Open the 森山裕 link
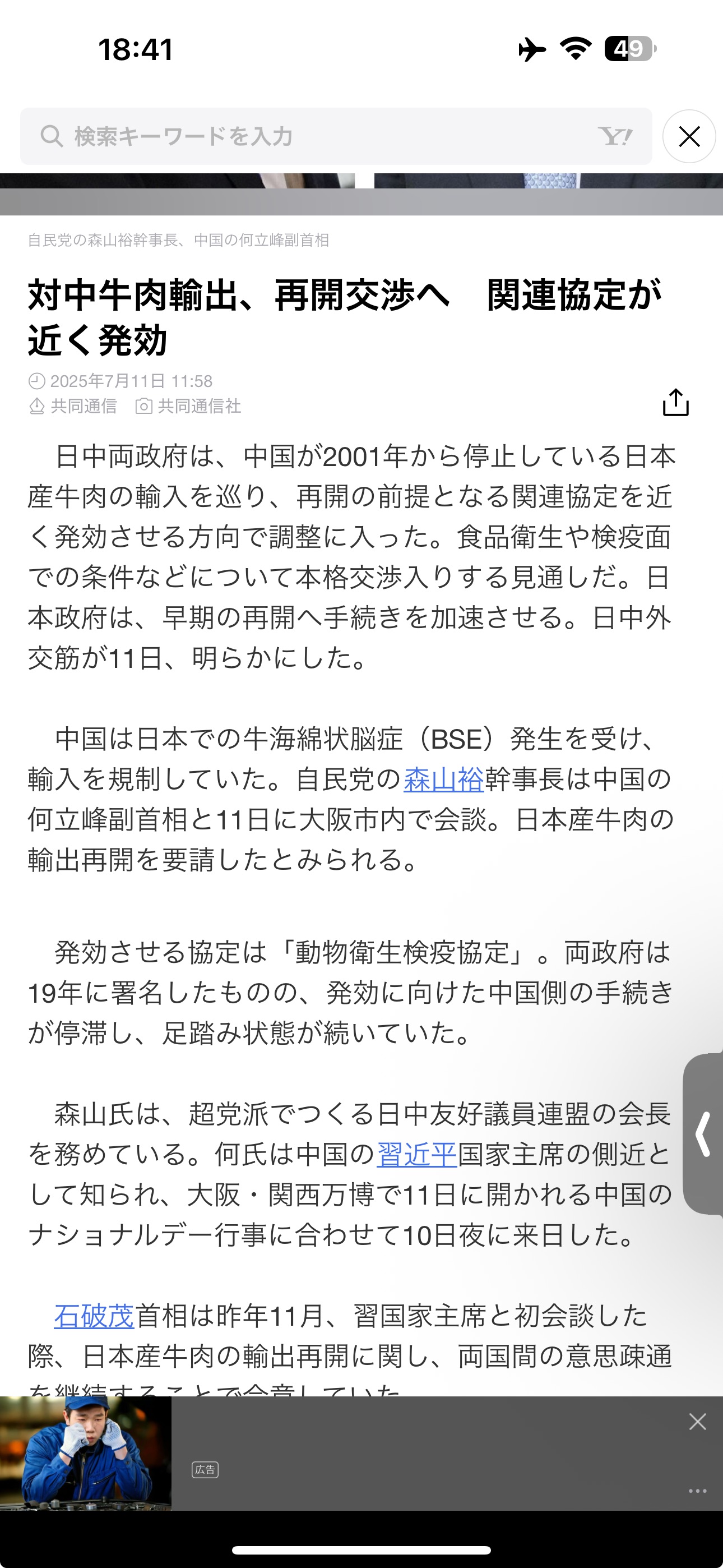 tap(444, 779)
